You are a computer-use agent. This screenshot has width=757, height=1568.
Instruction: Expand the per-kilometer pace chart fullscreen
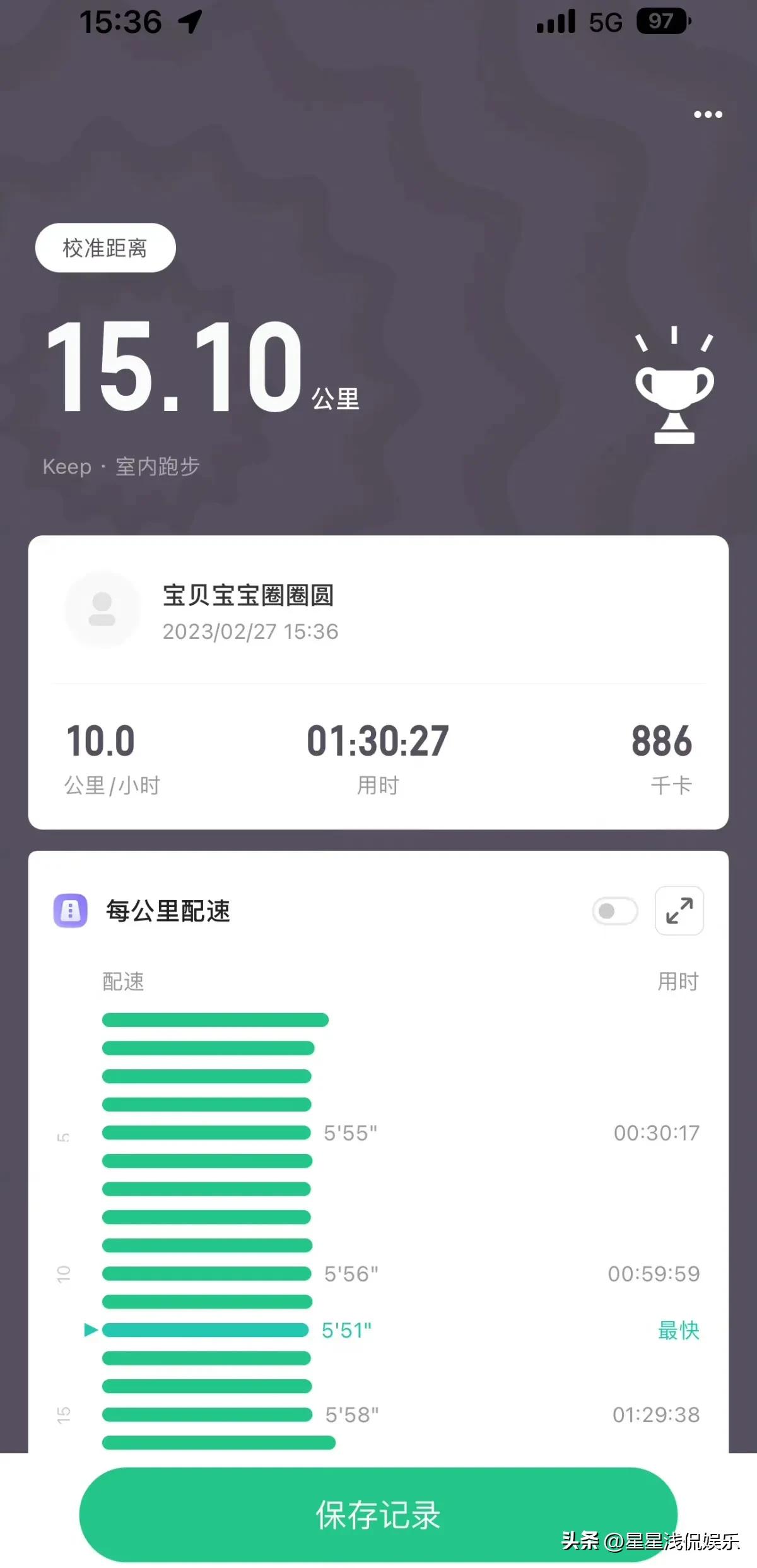tap(679, 911)
